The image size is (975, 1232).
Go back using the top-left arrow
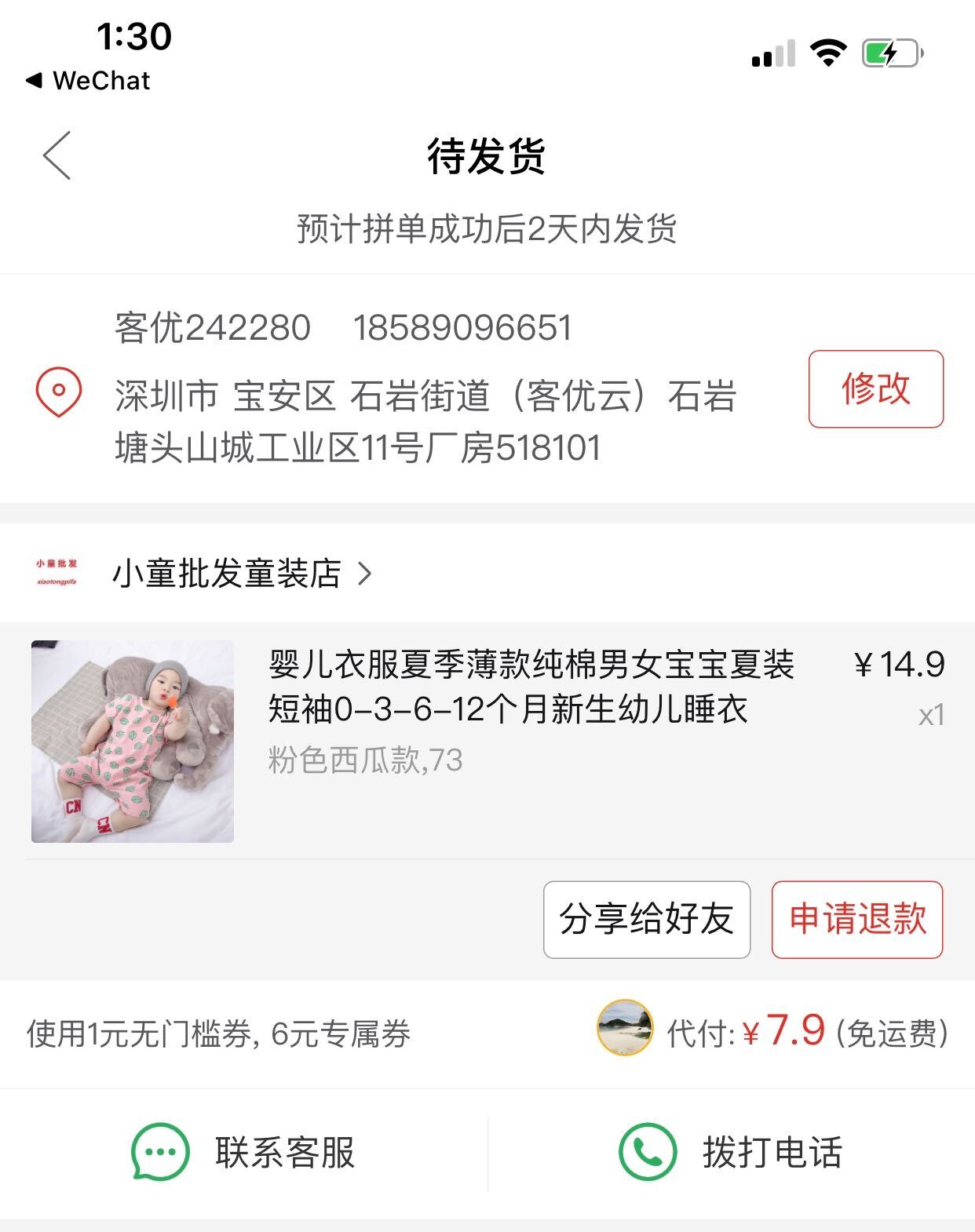(x=57, y=155)
